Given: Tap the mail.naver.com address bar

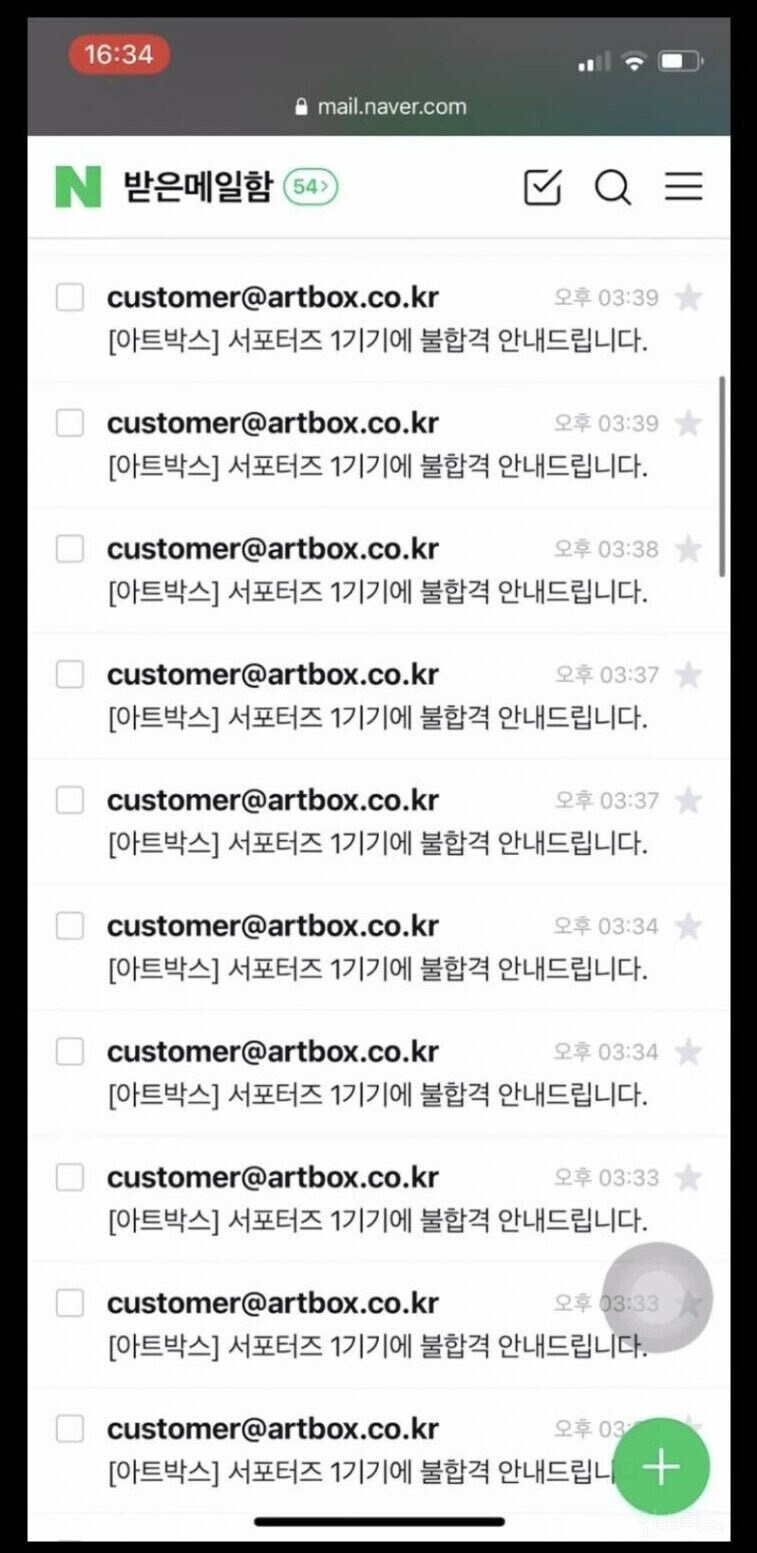Looking at the screenshot, I should coord(380,106).
